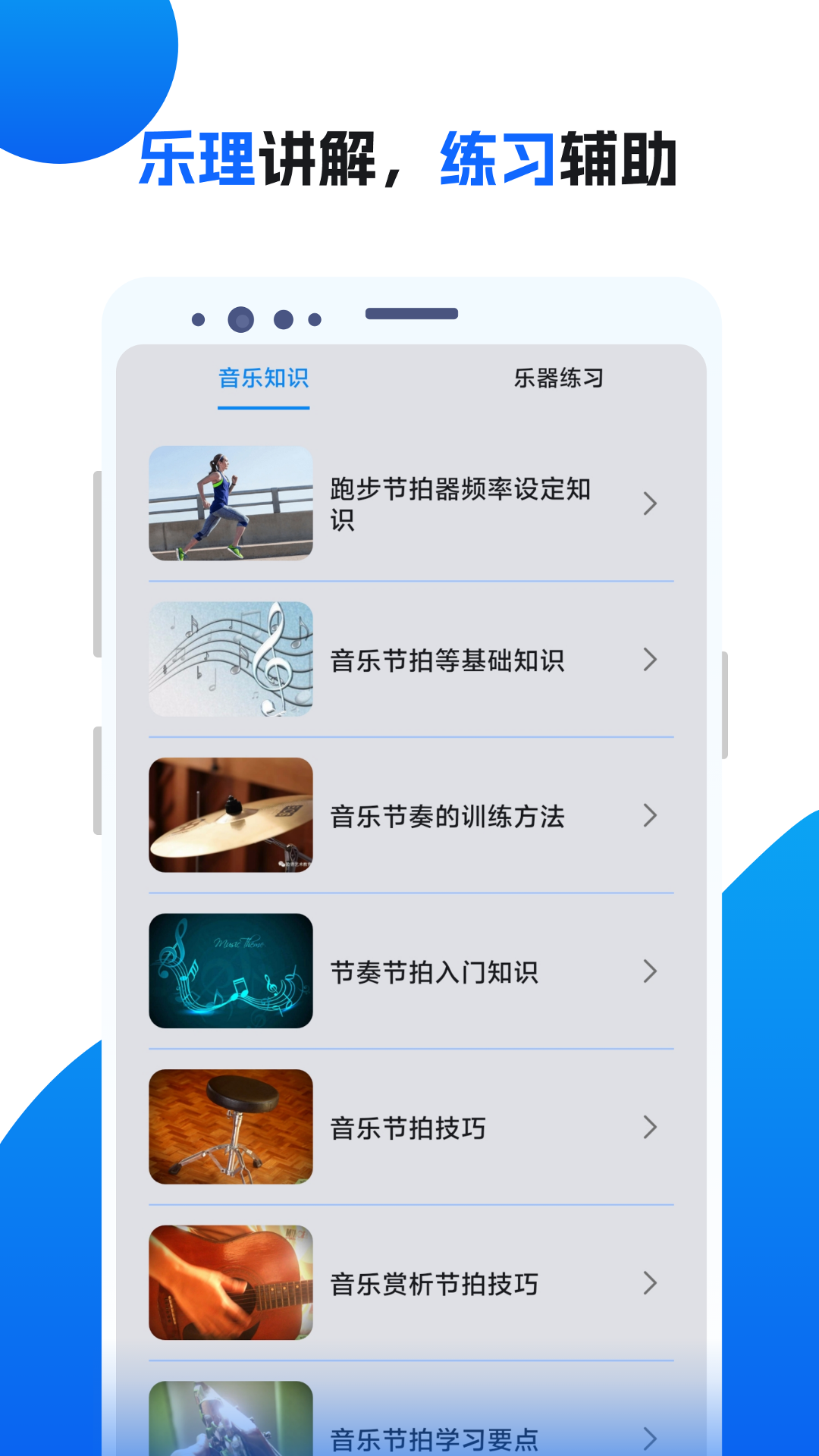819x1456 pixels.
Task: Click the chevron next to 音乐节拍技巧
Action: pos(651,1128)
